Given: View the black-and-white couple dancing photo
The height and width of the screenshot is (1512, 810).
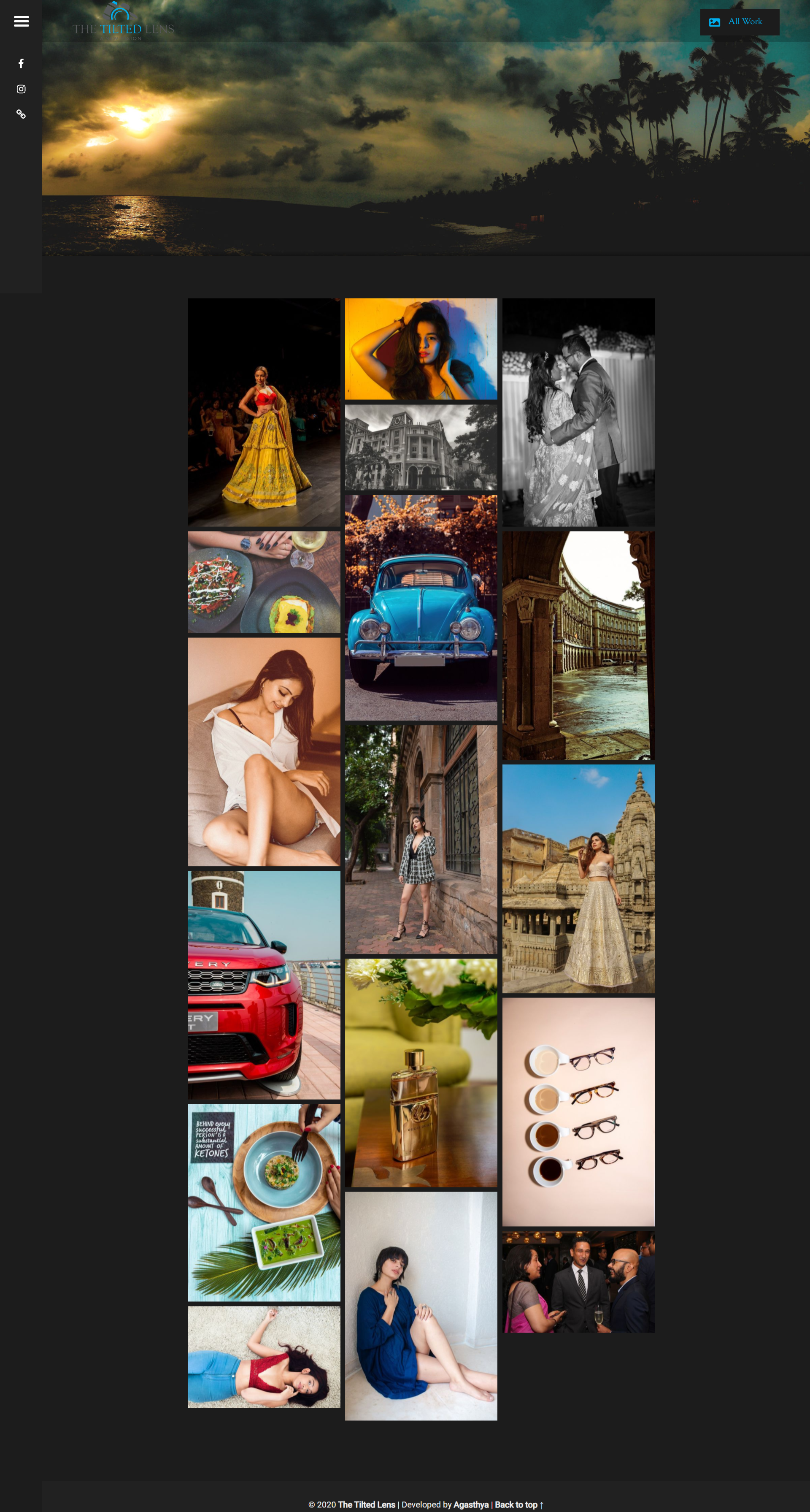Looking at the screenshot, I should click(x=578, y=412).
